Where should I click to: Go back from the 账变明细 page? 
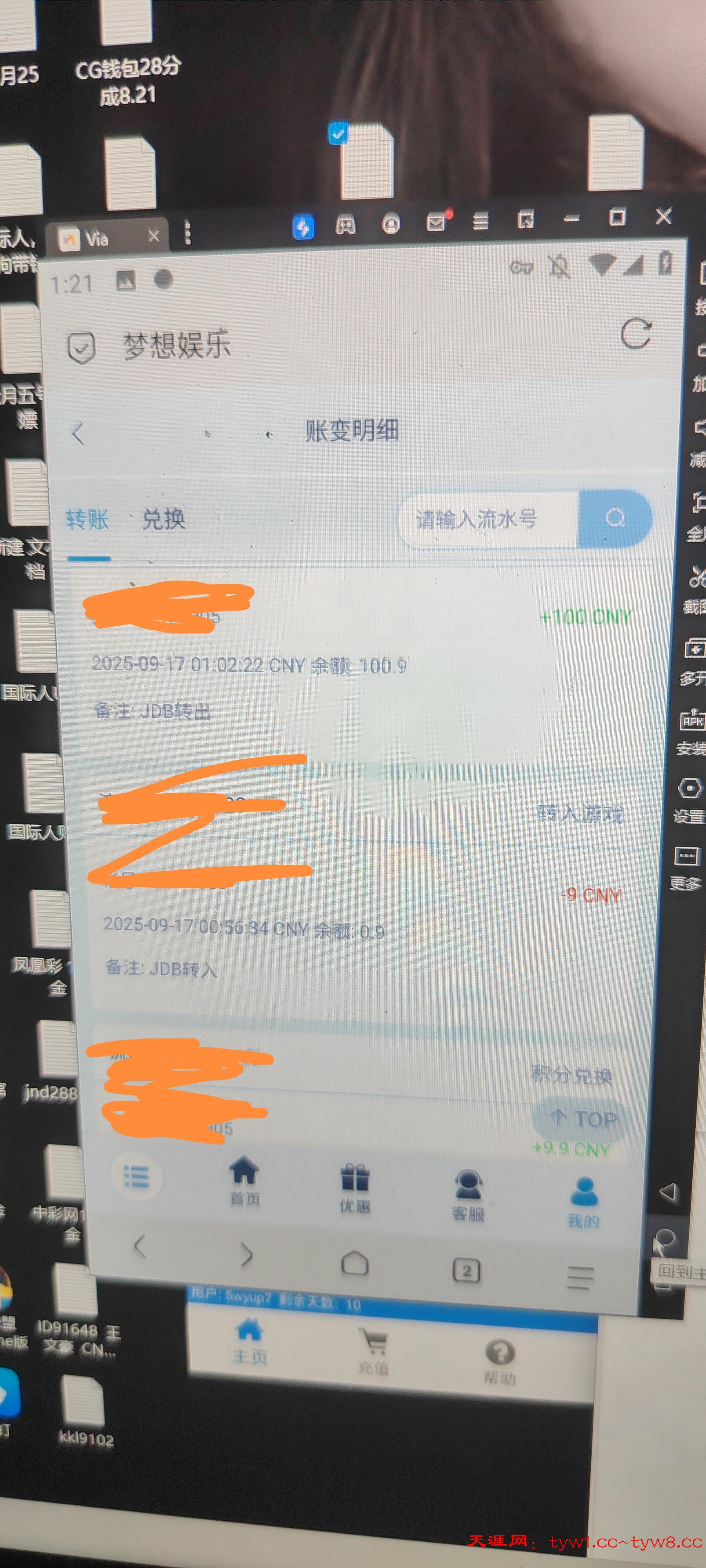78,434
